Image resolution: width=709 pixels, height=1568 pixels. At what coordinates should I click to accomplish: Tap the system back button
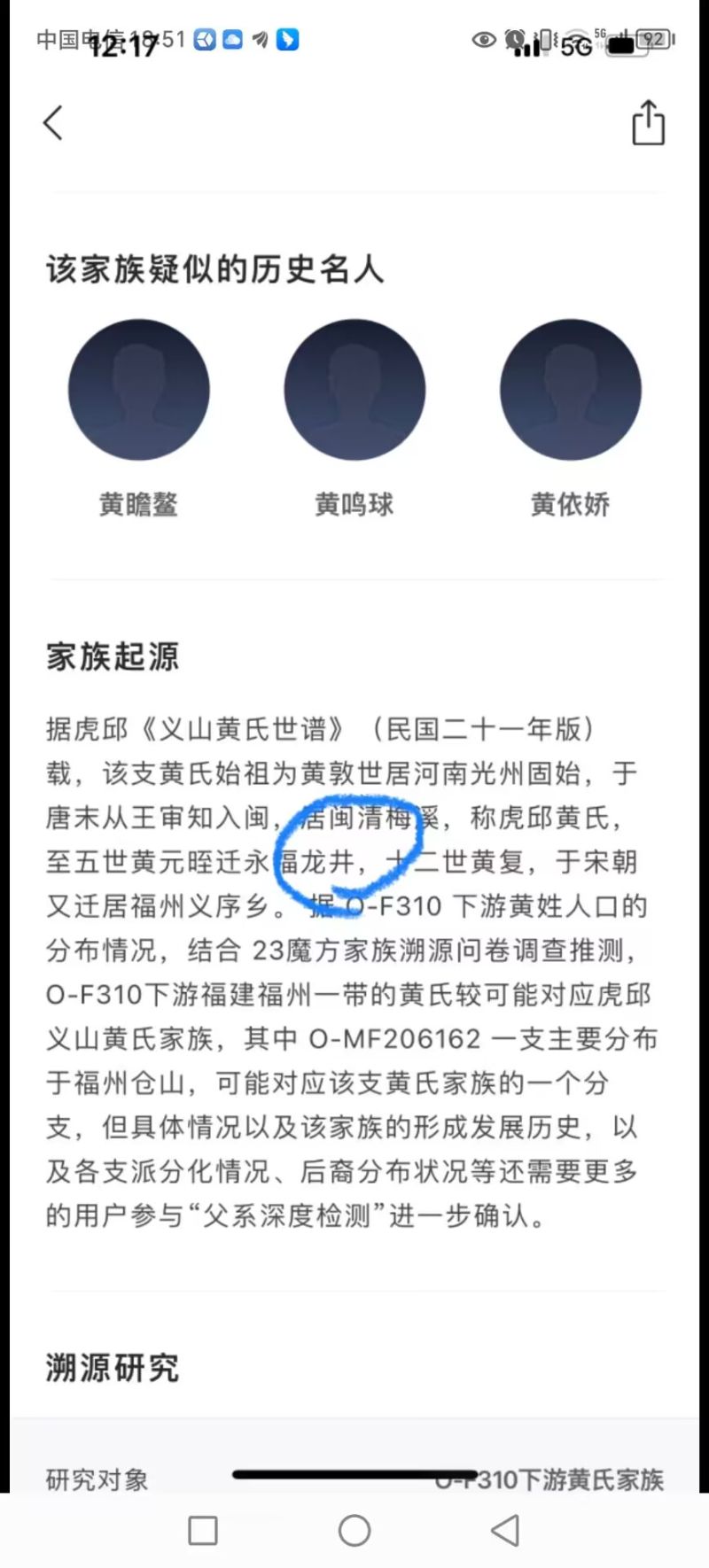coord(505,1530)
